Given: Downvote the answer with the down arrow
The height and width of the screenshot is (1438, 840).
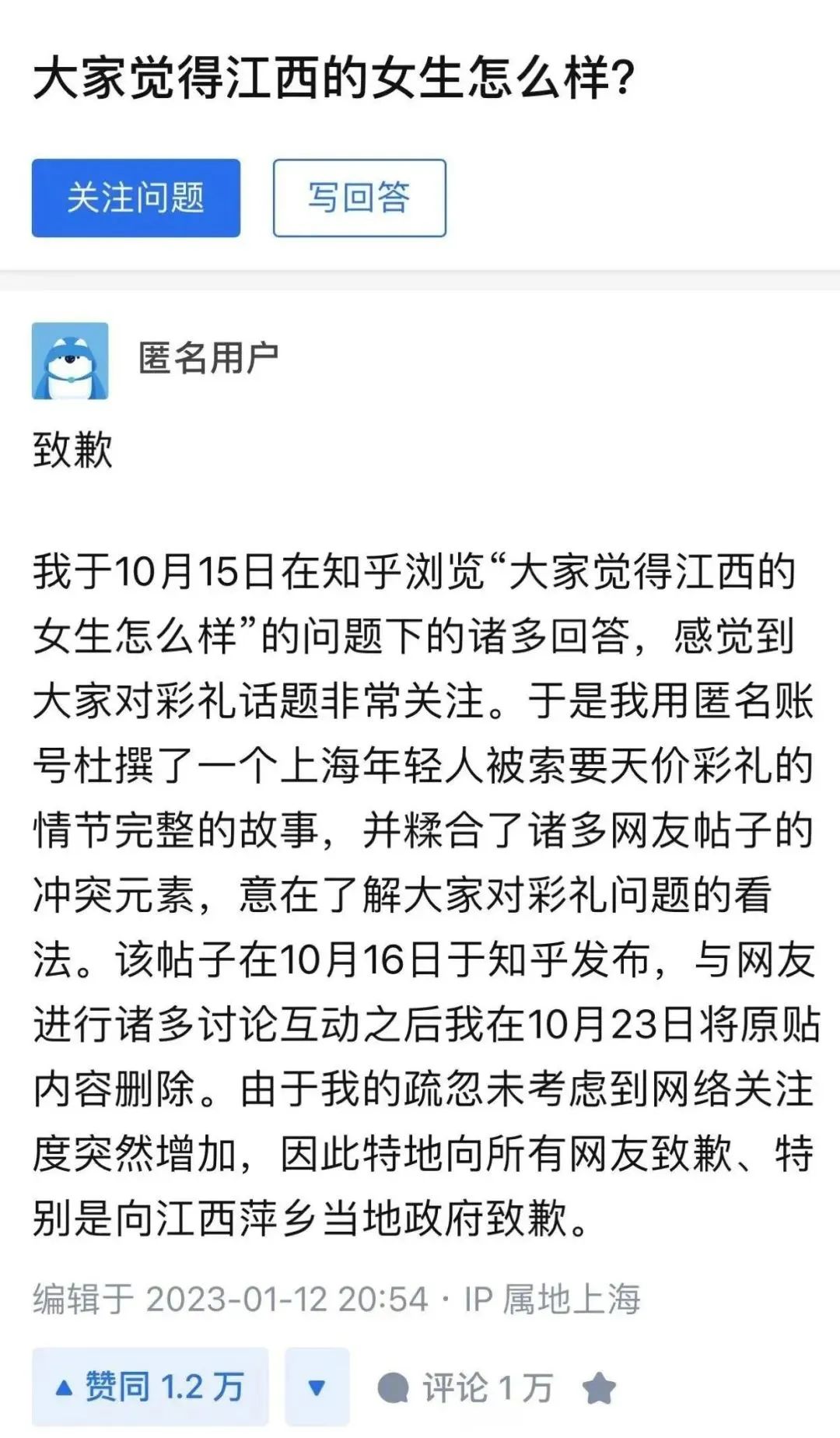Looking at the screenshot, I should coord(317,1387).
